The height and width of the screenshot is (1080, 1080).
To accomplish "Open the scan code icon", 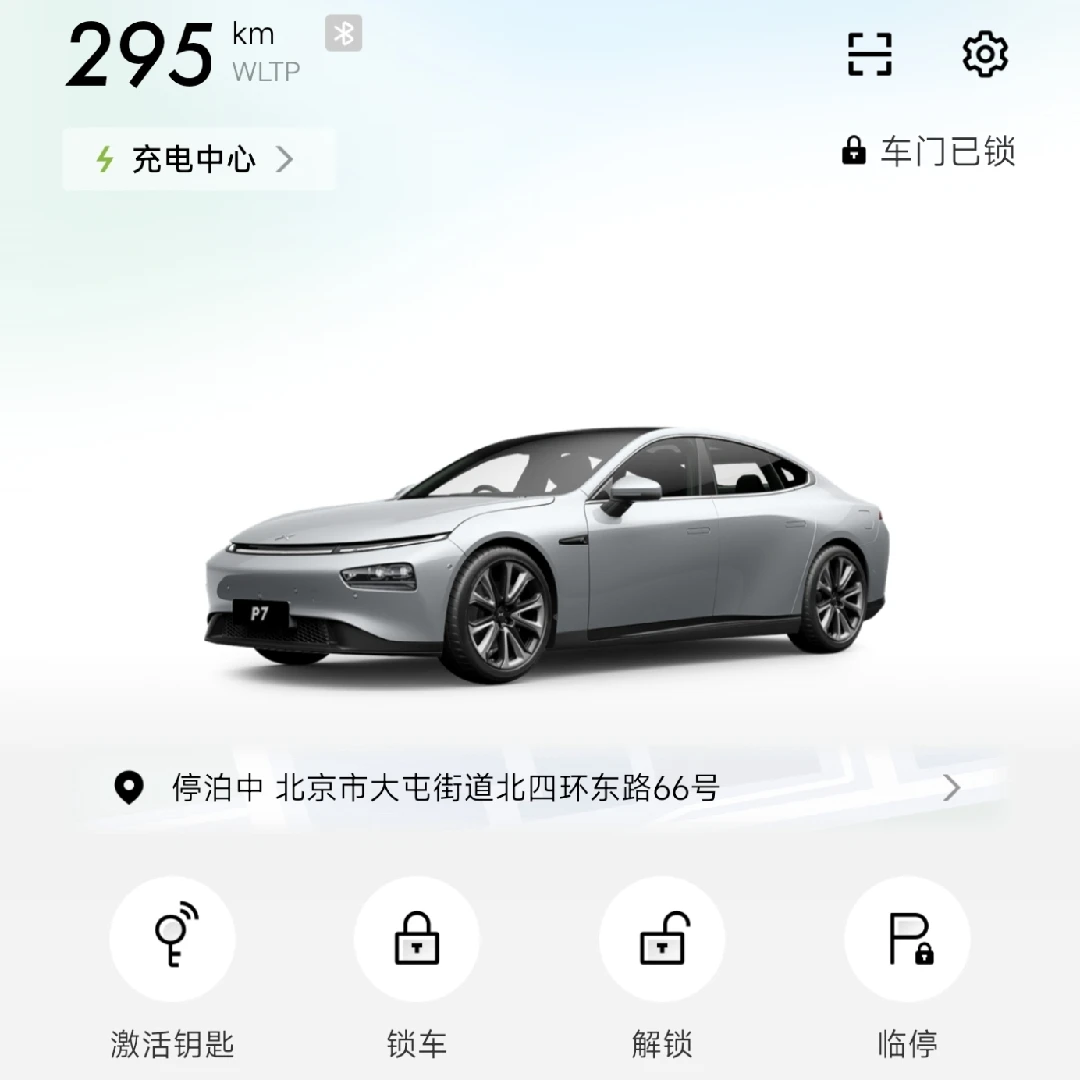I will [869, 54].
